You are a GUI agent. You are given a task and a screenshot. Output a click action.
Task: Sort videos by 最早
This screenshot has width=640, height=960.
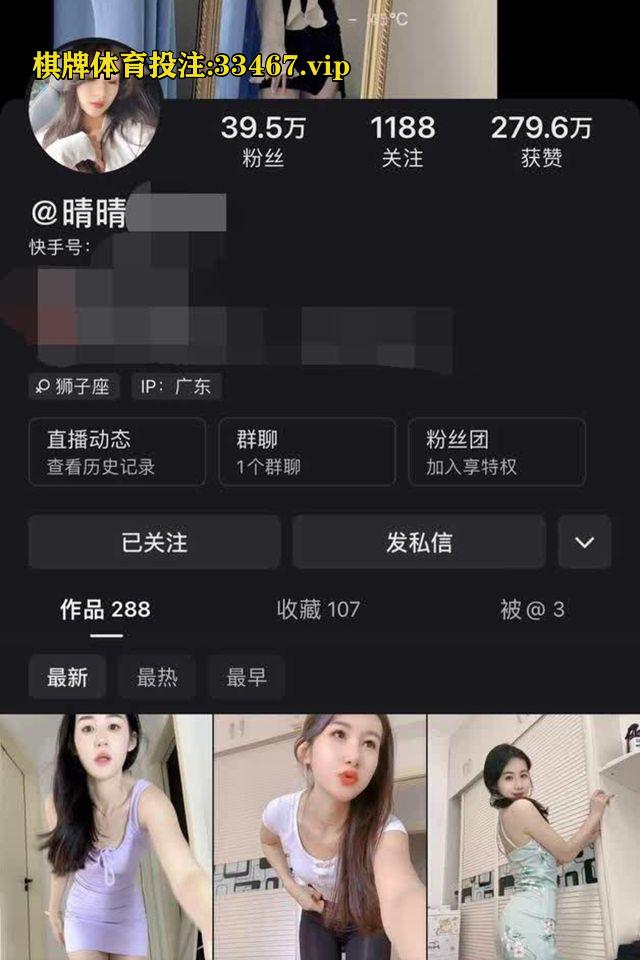pyautogui.click(x=246, y=677)
